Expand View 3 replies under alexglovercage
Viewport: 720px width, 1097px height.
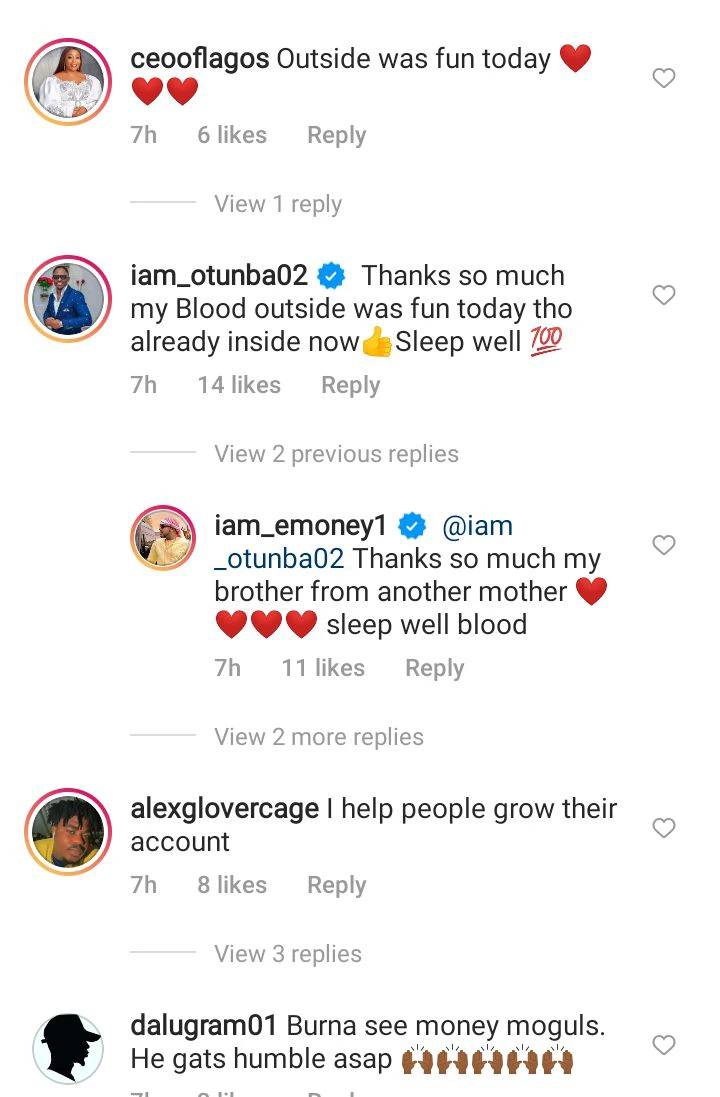coord(288,954)
